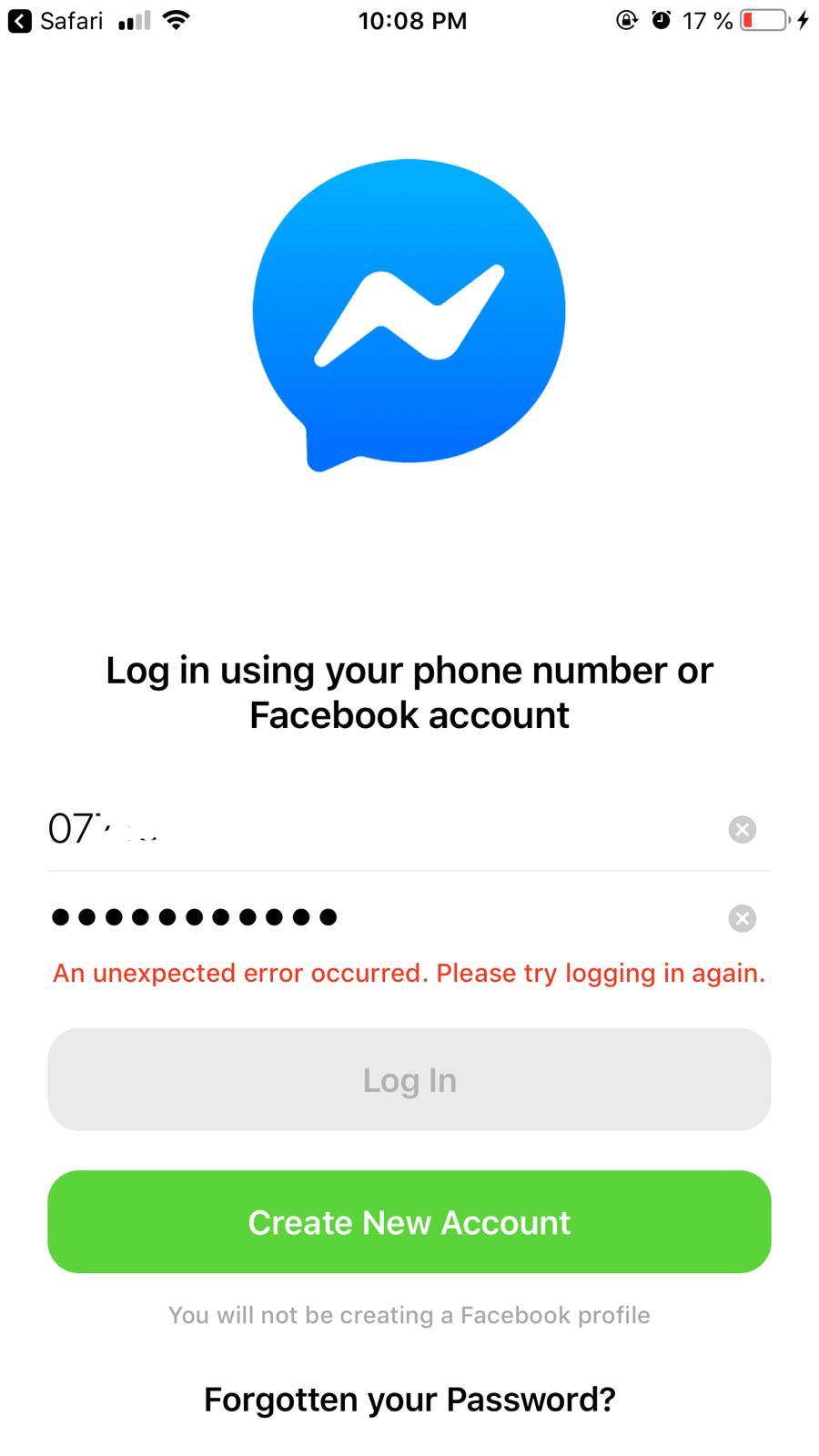Tap the phone number input field
819x1456 pixels.
click(364, 829)
